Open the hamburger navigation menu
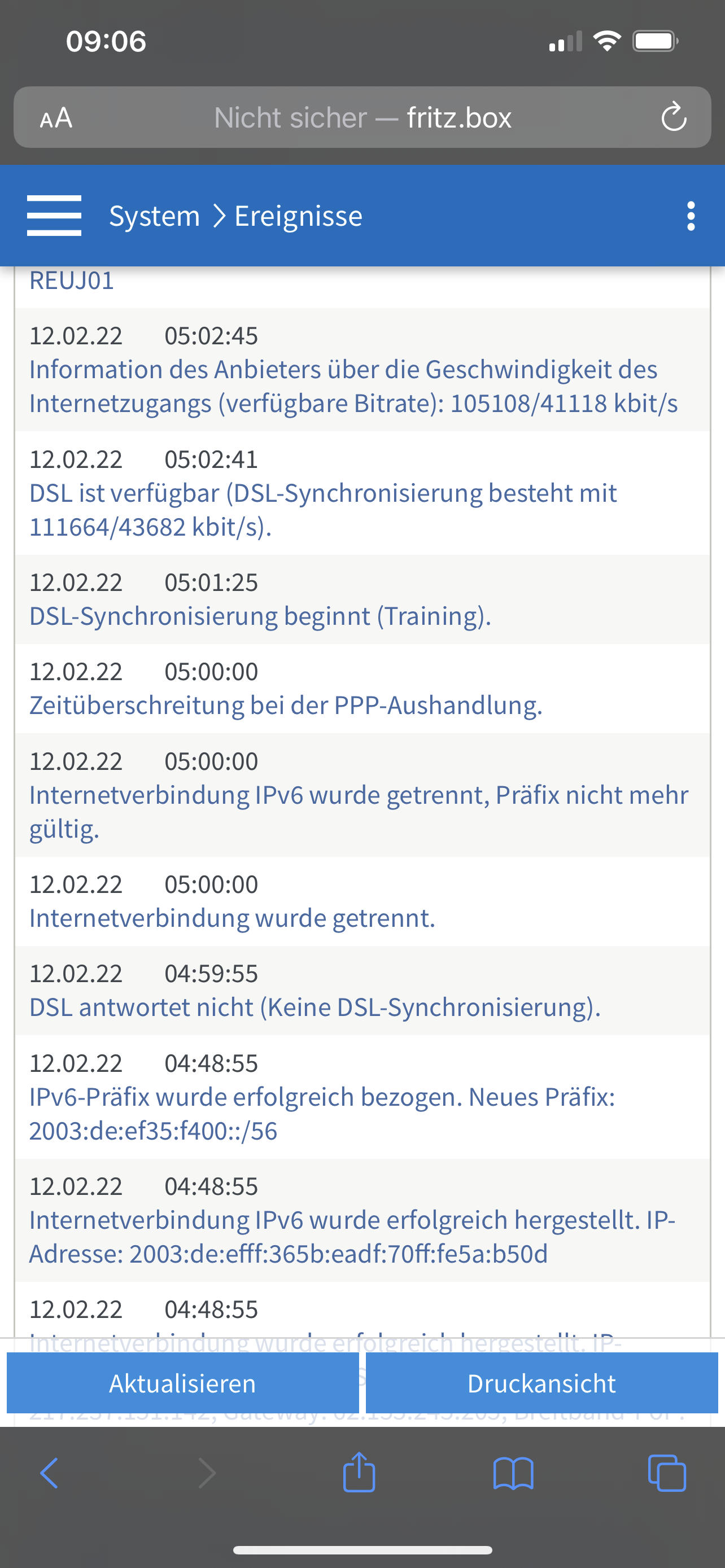Viewport: 725px width, 1568px height. click(x=54, y=216)
